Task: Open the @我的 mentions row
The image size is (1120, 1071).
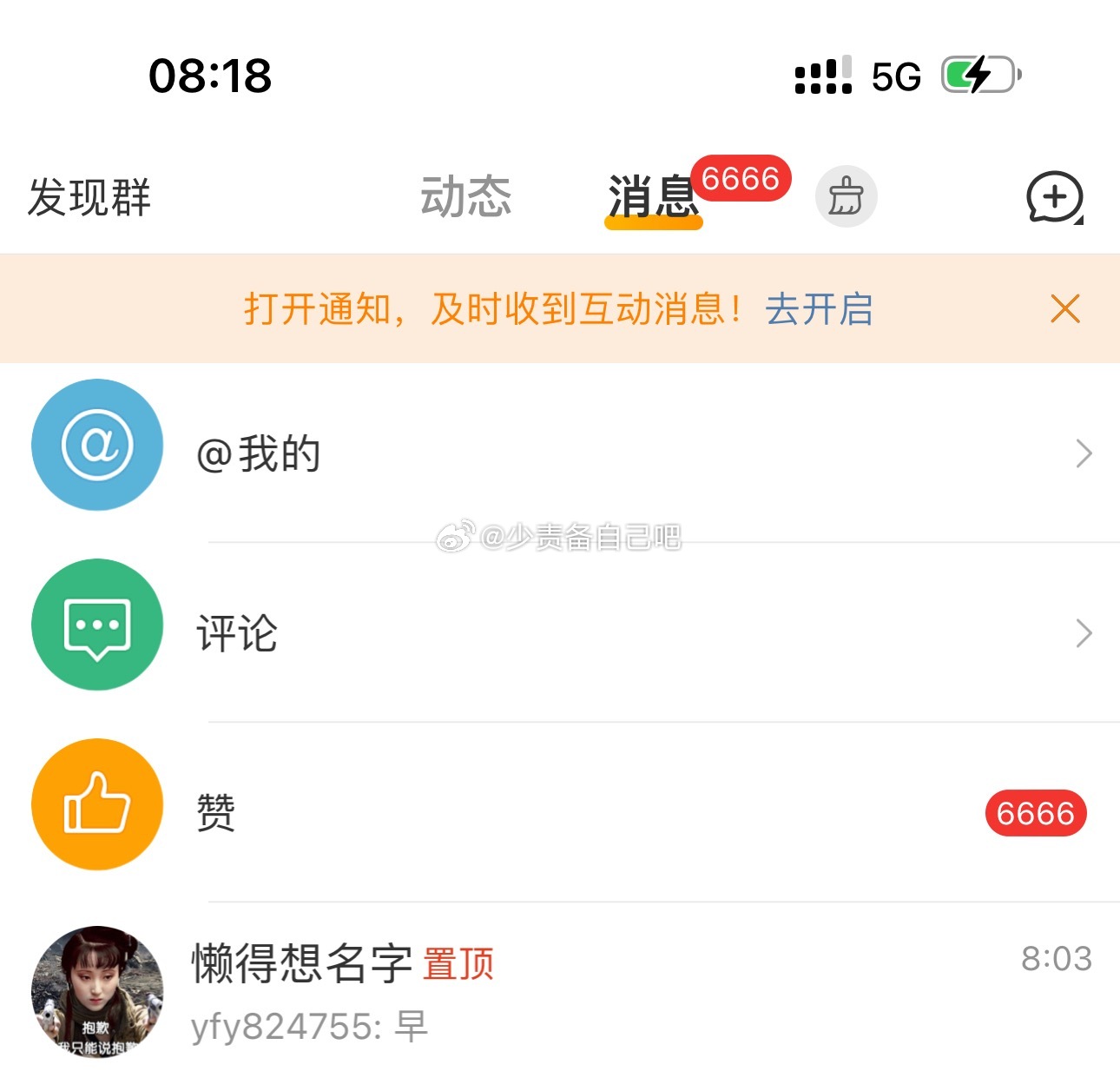Action: click(560, 453)
